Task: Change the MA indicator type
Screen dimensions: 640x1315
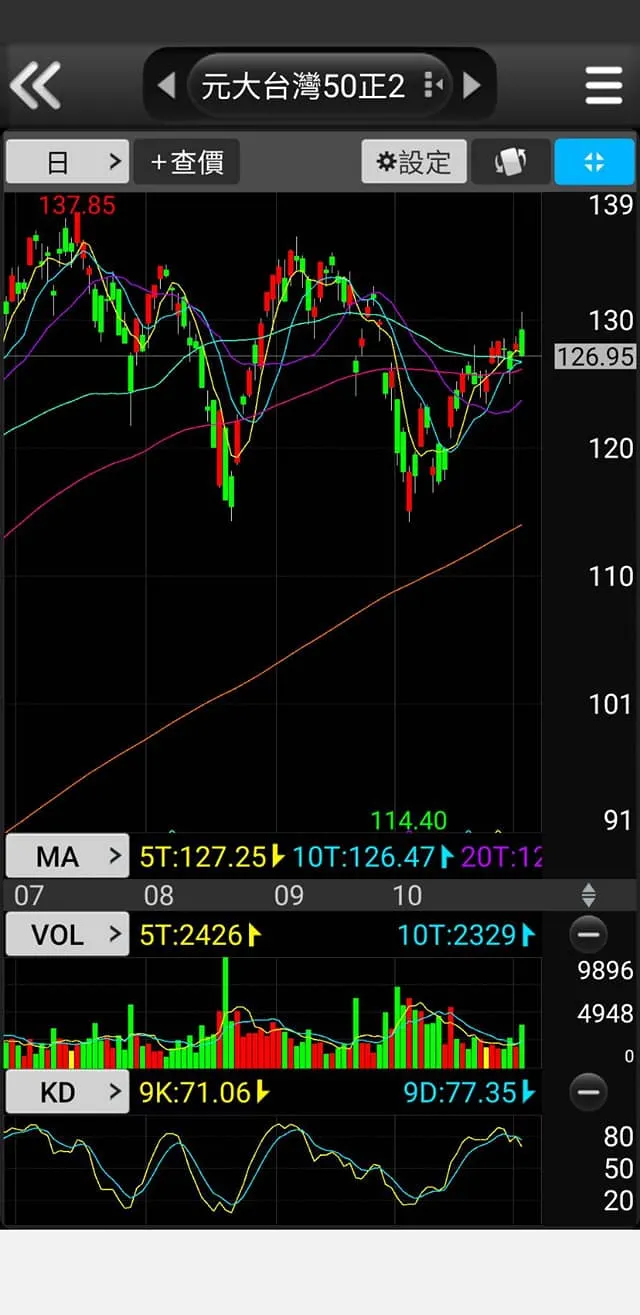Action: 67,857
